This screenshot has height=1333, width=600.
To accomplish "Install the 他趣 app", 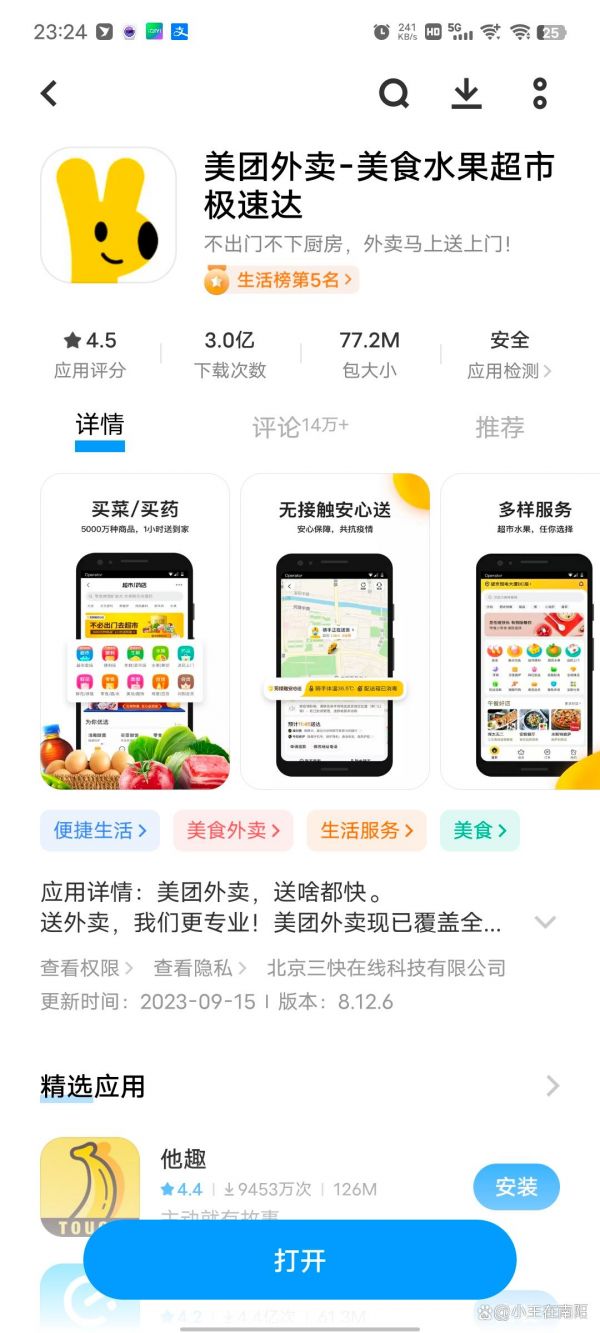I will 516,1187.
